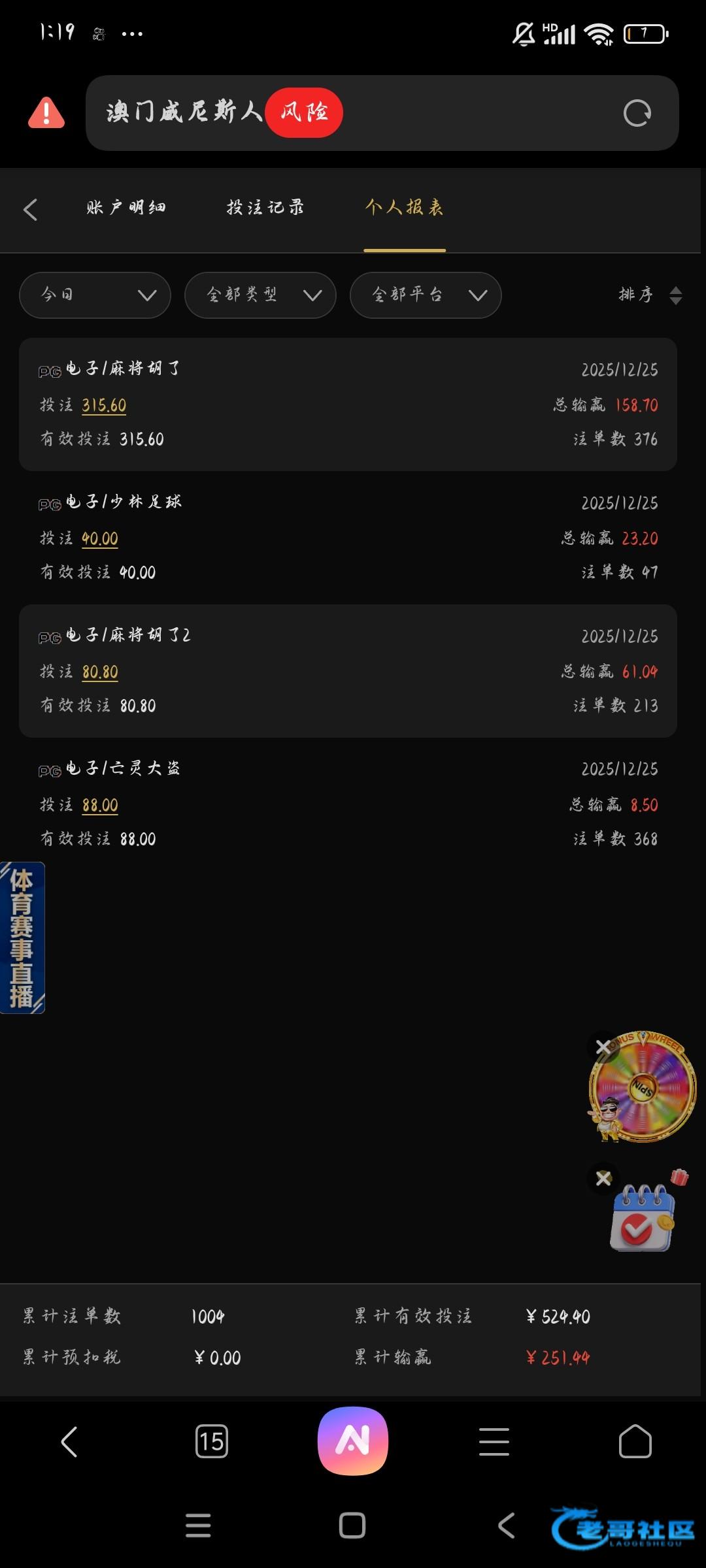
Task: Open the 体育赛事直播 side banner
Action: (22, 938)
